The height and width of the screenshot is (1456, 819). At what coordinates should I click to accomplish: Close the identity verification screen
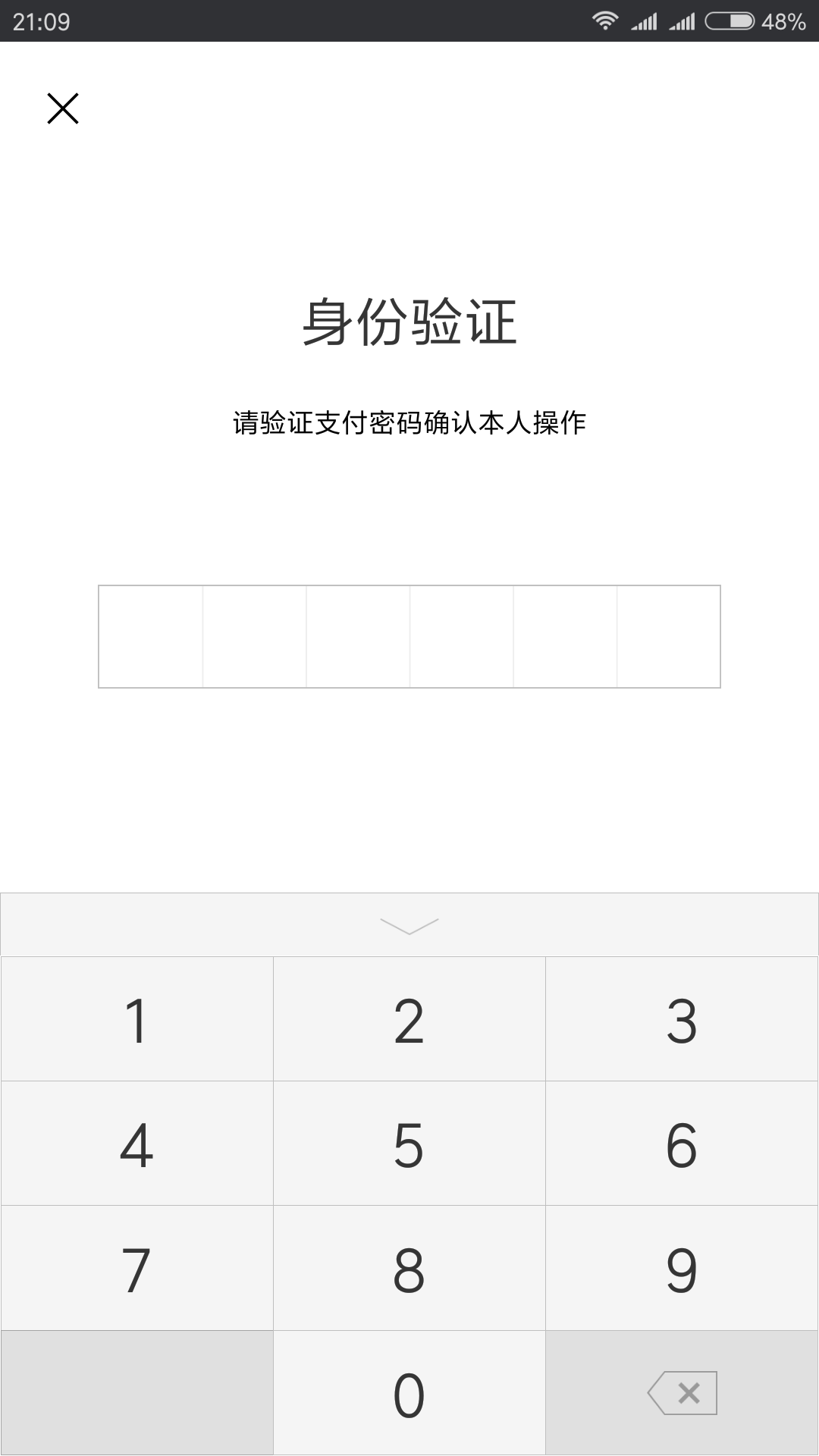[63, 108]
